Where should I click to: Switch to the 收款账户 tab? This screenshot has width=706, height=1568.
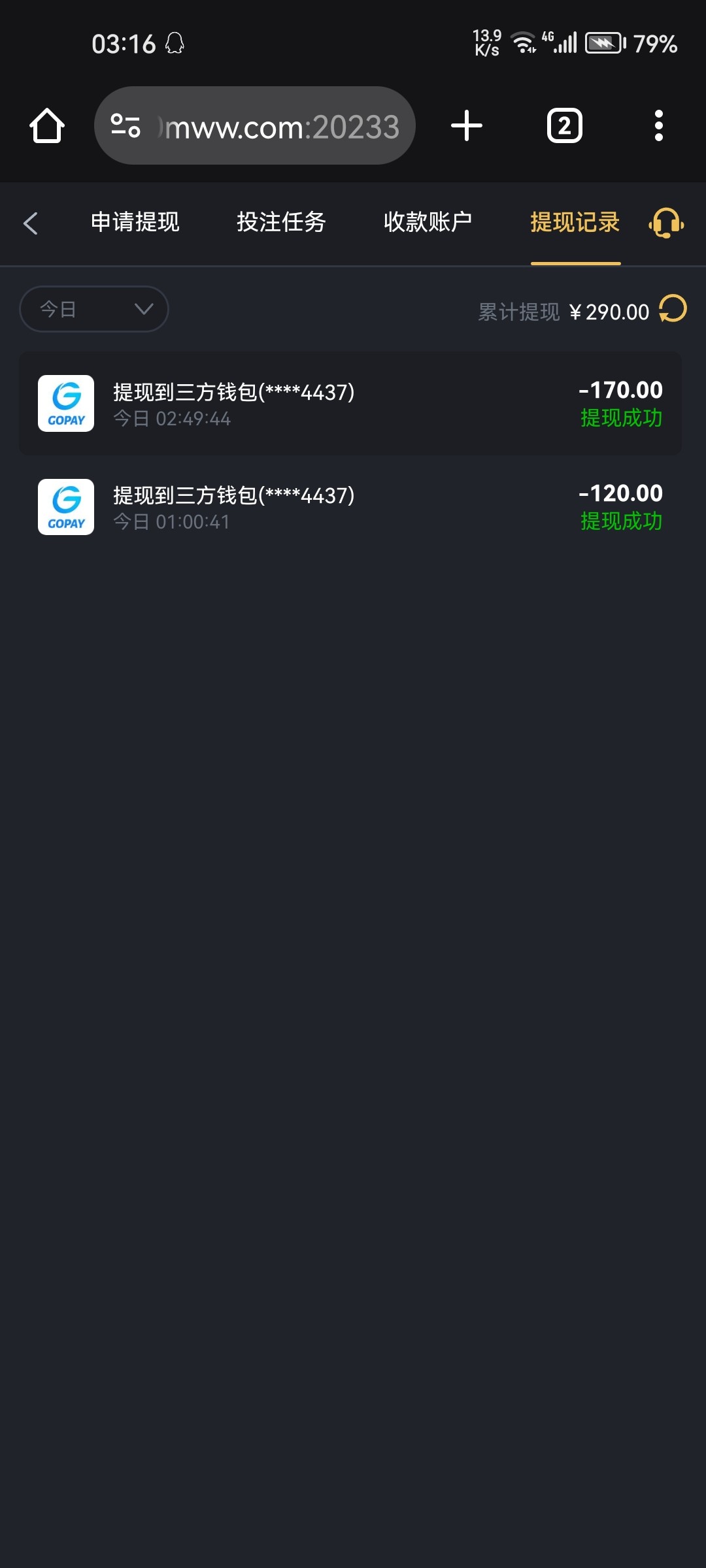428,222
